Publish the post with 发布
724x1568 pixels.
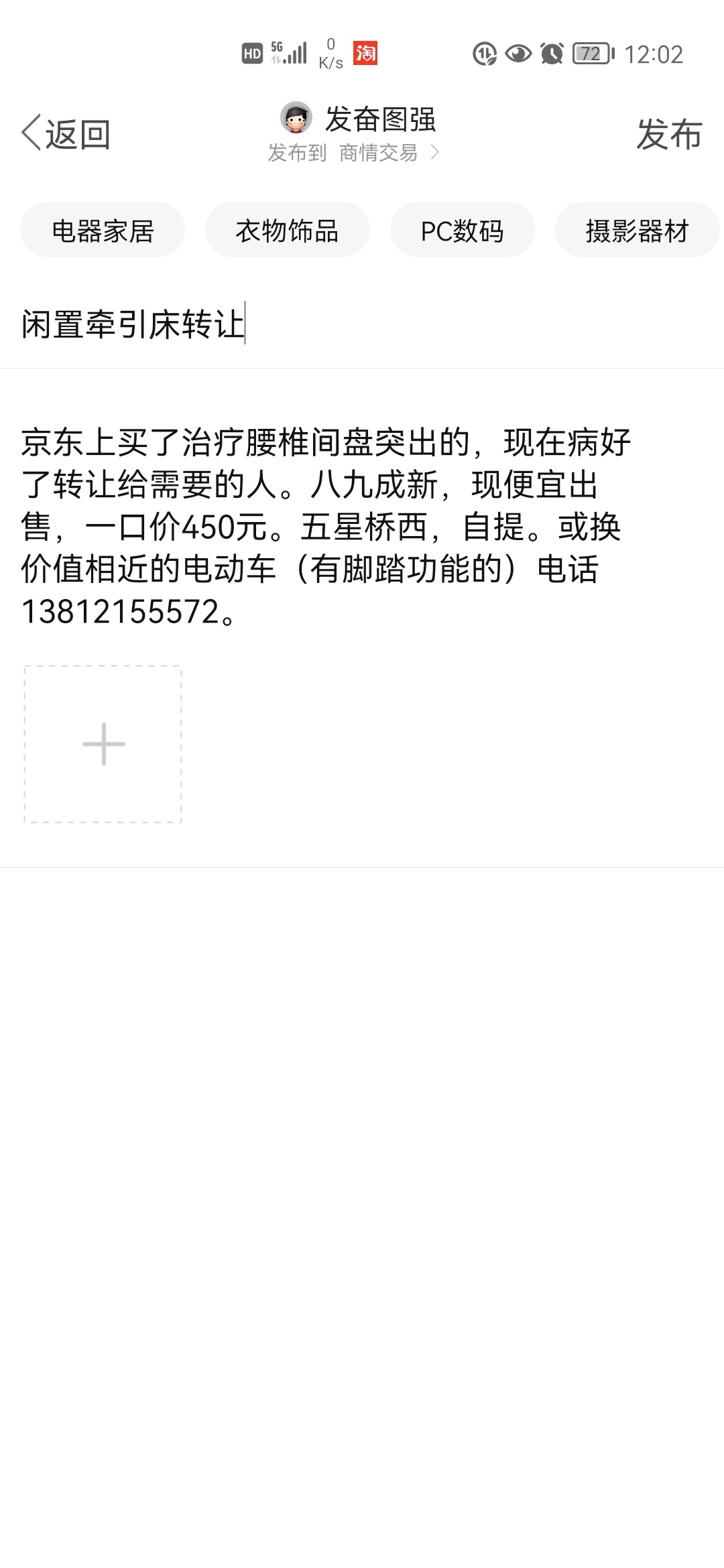pyautogui.click(x=668, y=134)
